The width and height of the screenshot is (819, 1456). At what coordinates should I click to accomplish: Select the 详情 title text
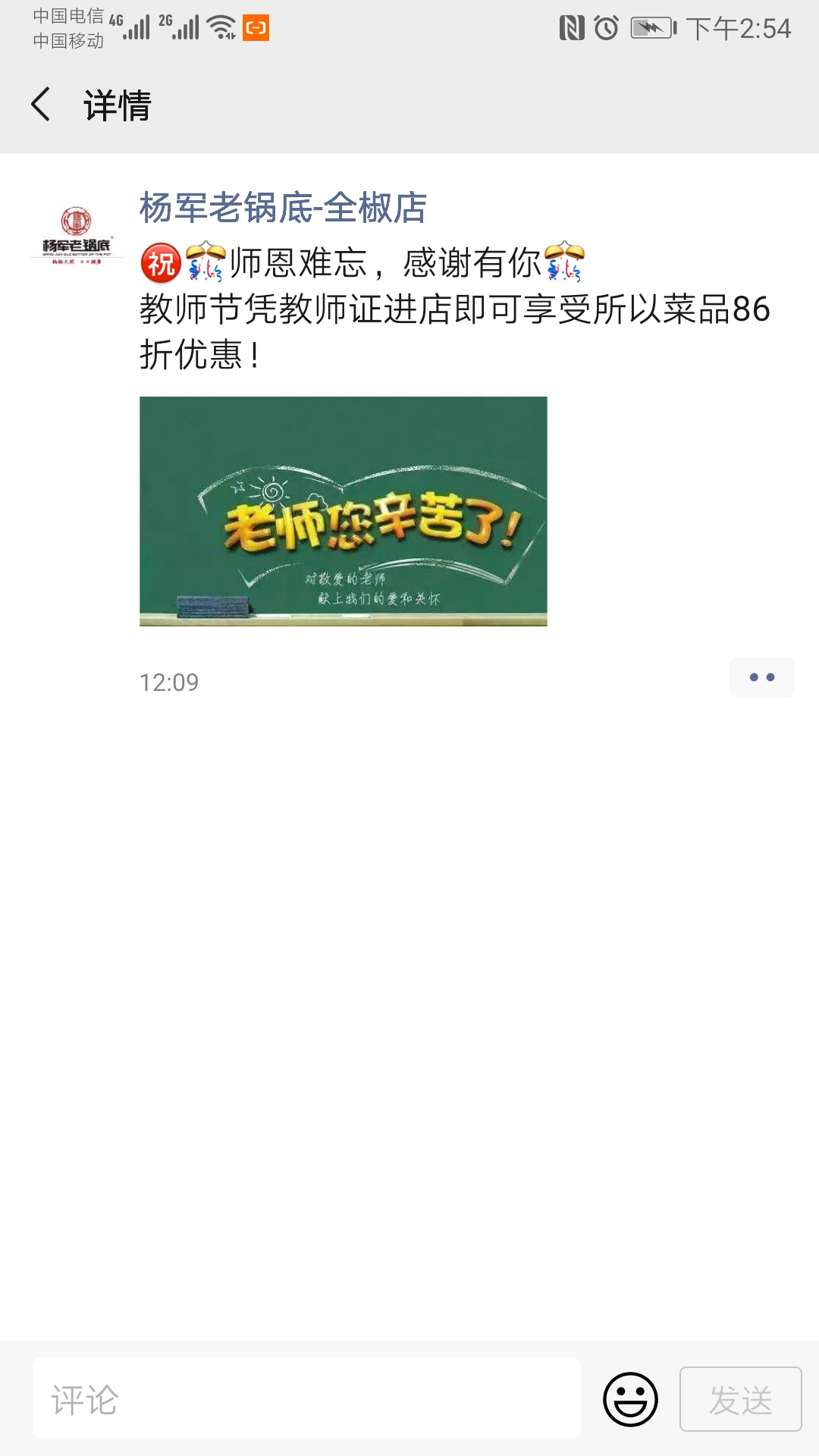[x=116, y=106]
